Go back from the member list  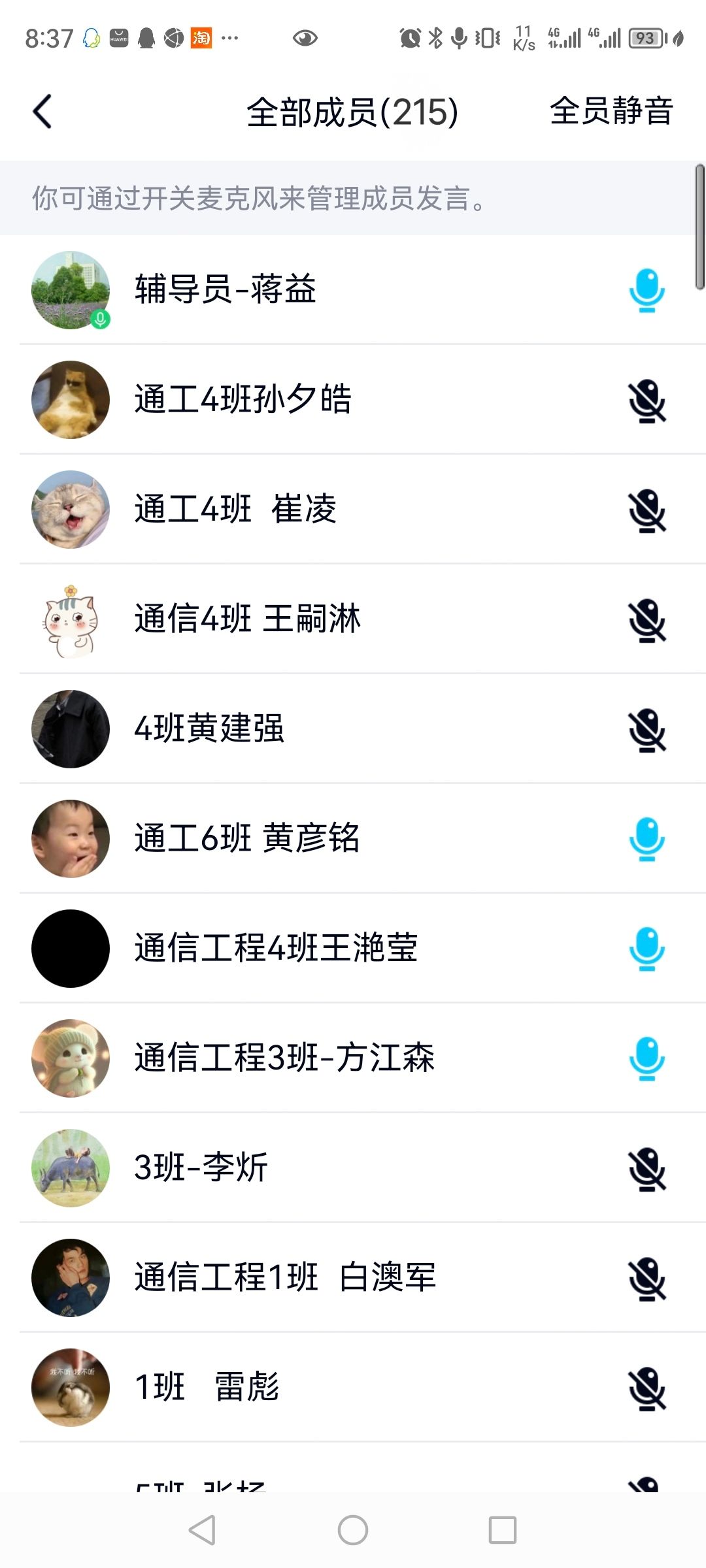pyautogui.click(x=42, y=112)
